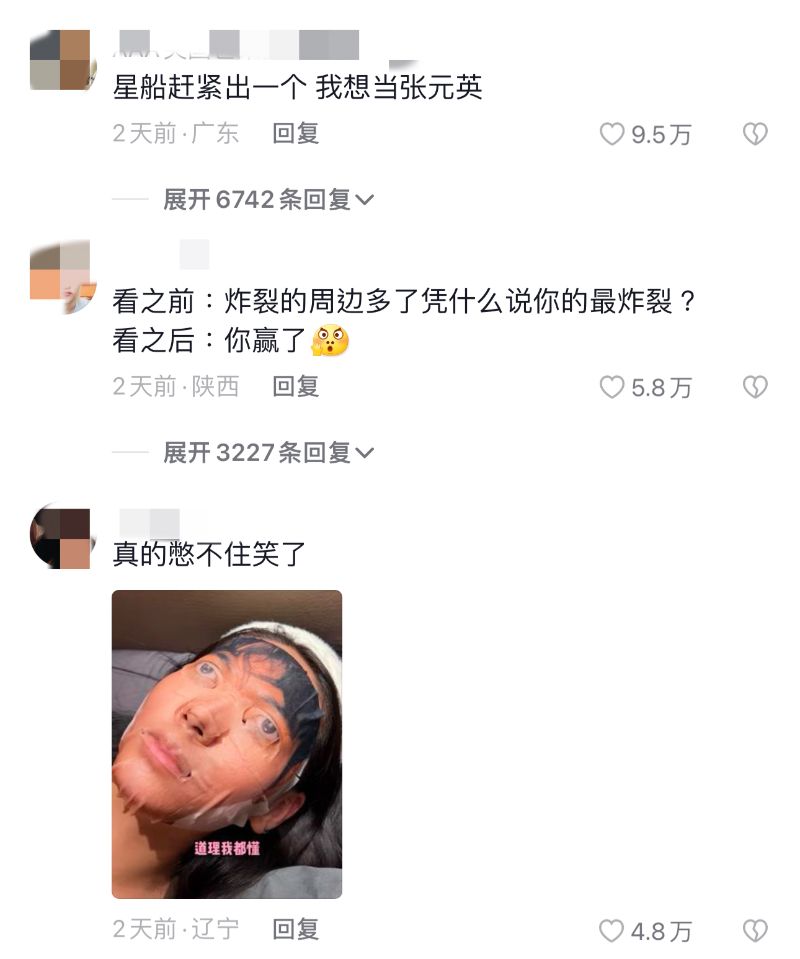The height and width of the screenshot is (959, 800).
Task: Like the 你赢了 comment
Action: click(612, 387)
